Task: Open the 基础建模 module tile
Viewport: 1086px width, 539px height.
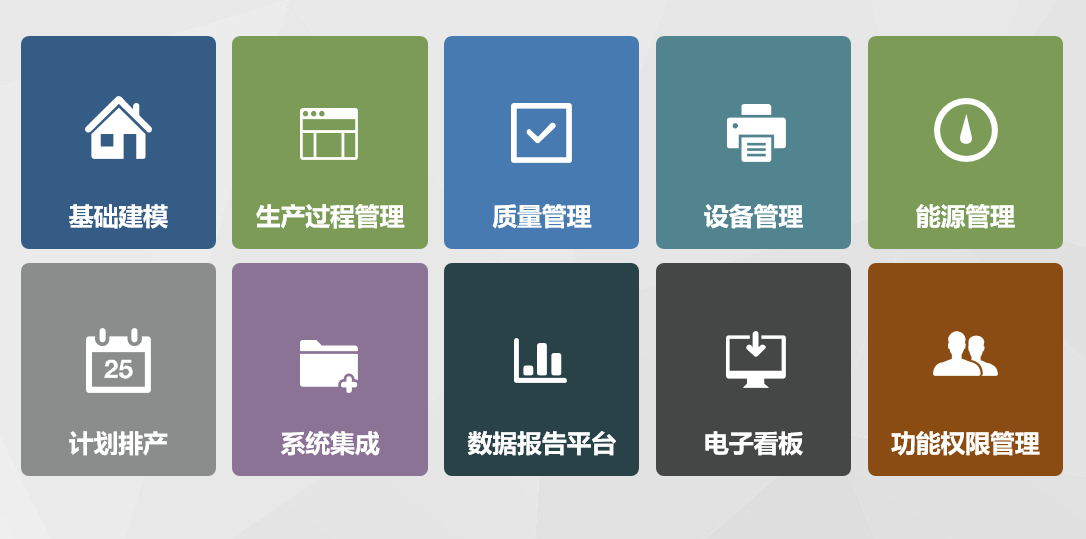Action: click(118, 143)
